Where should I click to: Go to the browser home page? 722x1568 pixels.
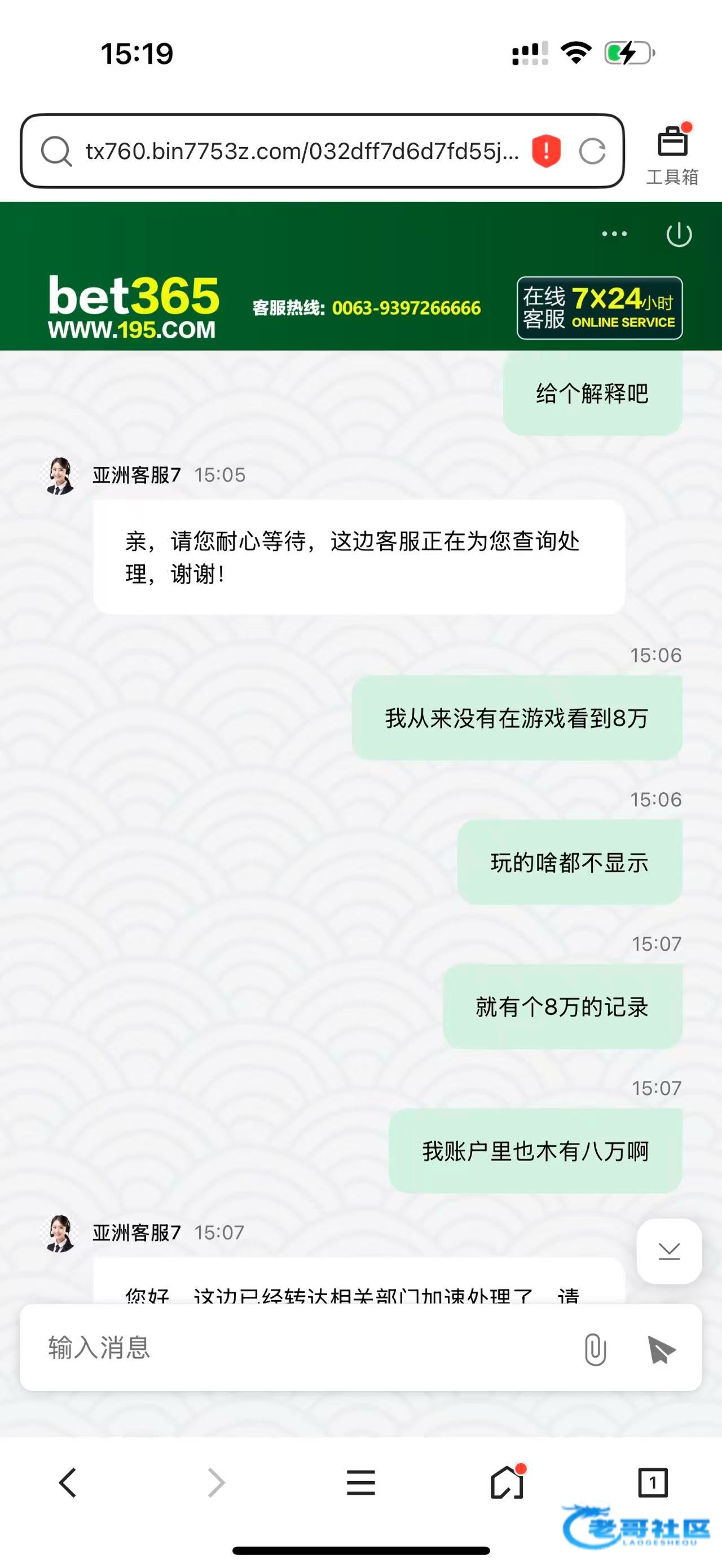tap(507, 1482)
